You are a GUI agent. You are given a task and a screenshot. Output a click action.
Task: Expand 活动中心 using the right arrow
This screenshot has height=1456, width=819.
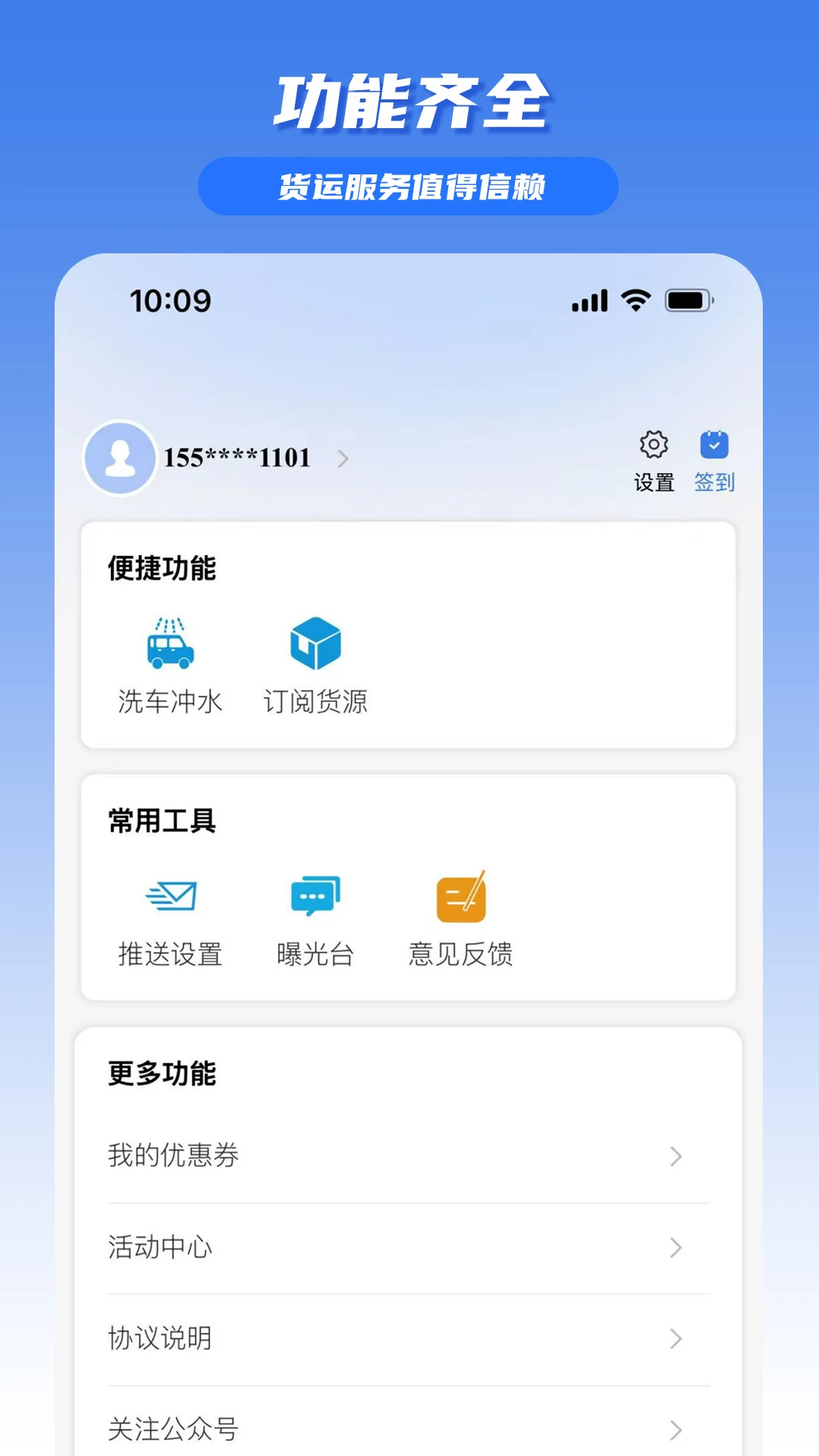pyautogui.click(x=676, y=1247)
